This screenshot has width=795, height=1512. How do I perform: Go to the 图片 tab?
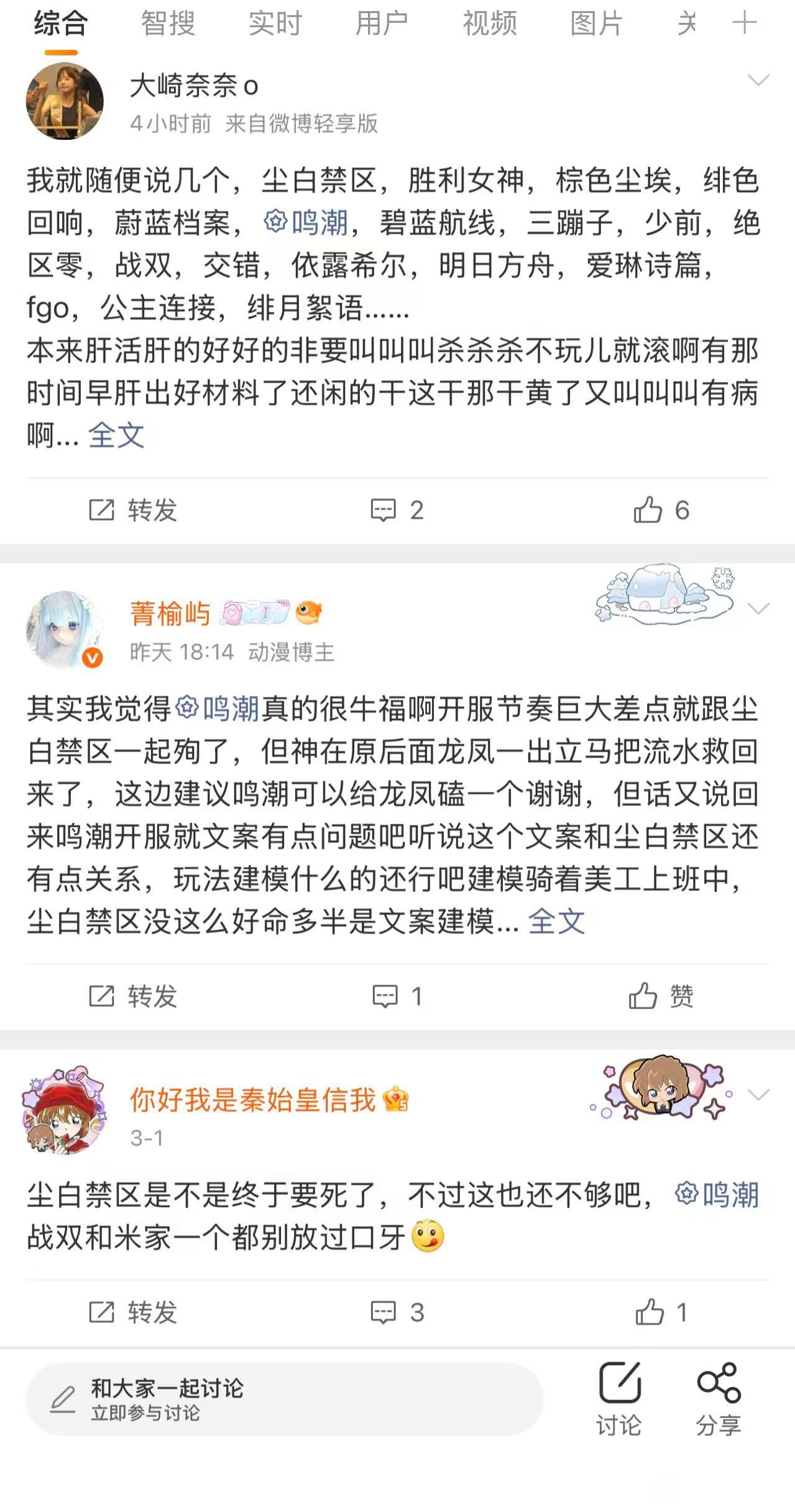pos(596,24)
